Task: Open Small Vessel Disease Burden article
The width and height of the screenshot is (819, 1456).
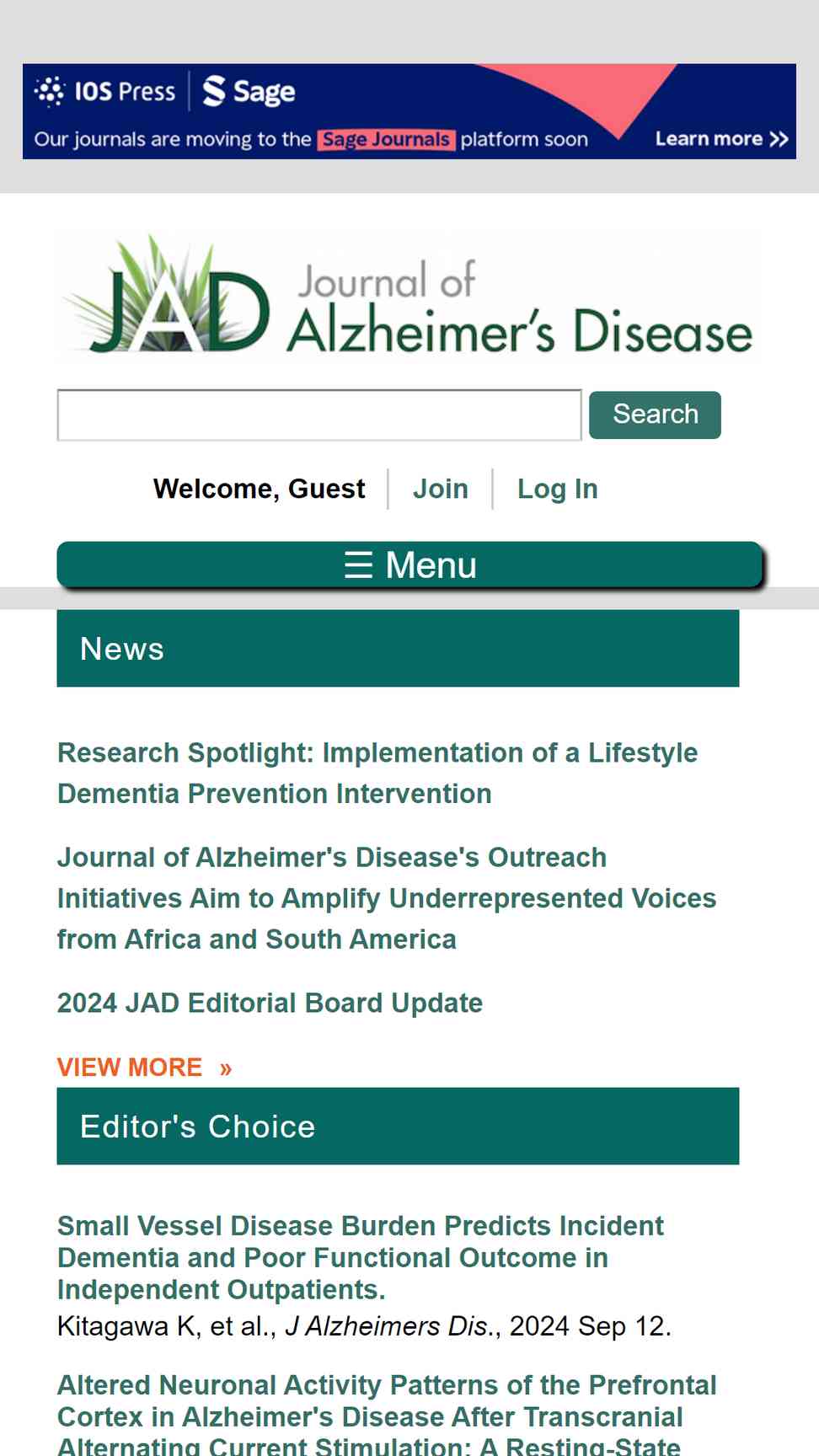Action: [361, 1257]
